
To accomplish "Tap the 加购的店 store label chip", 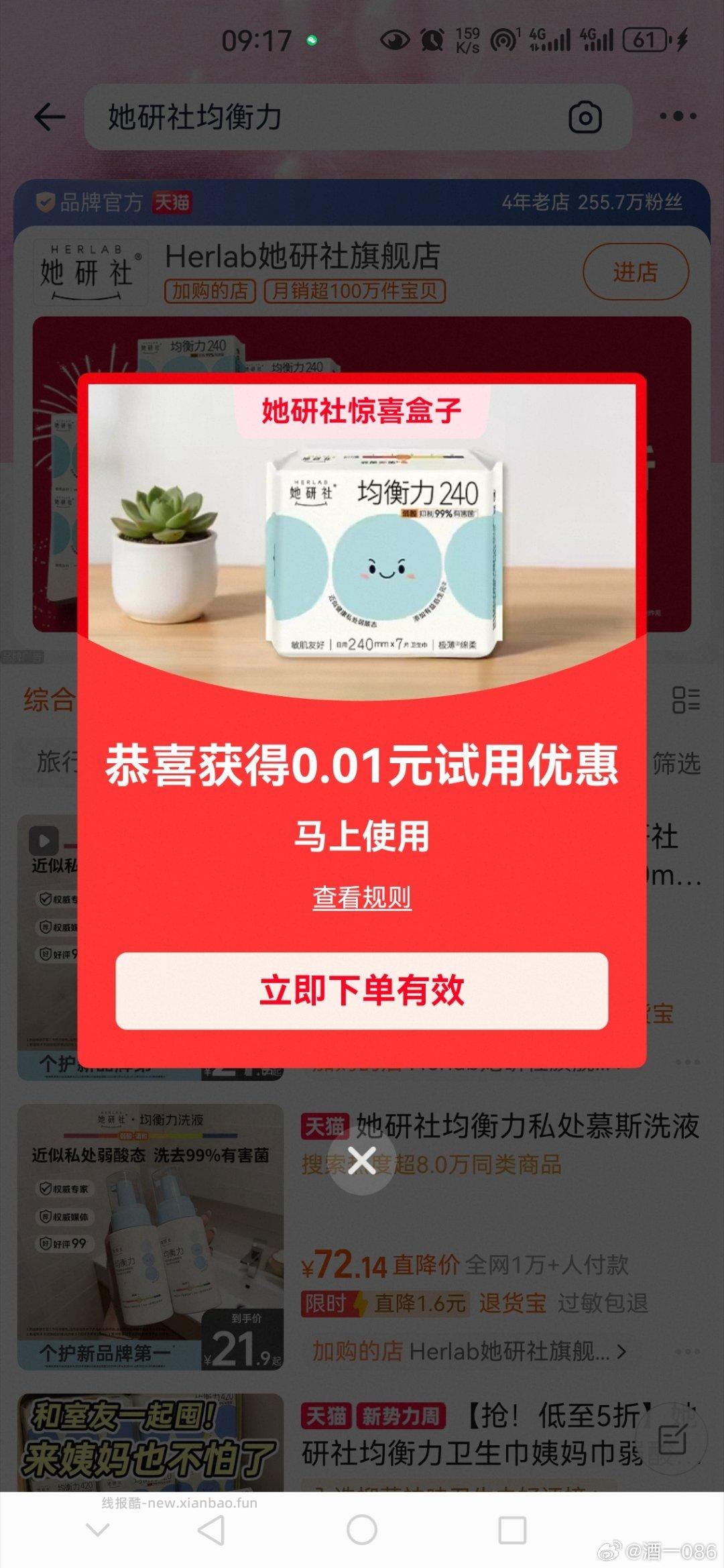I will click(x=209, y=290).
